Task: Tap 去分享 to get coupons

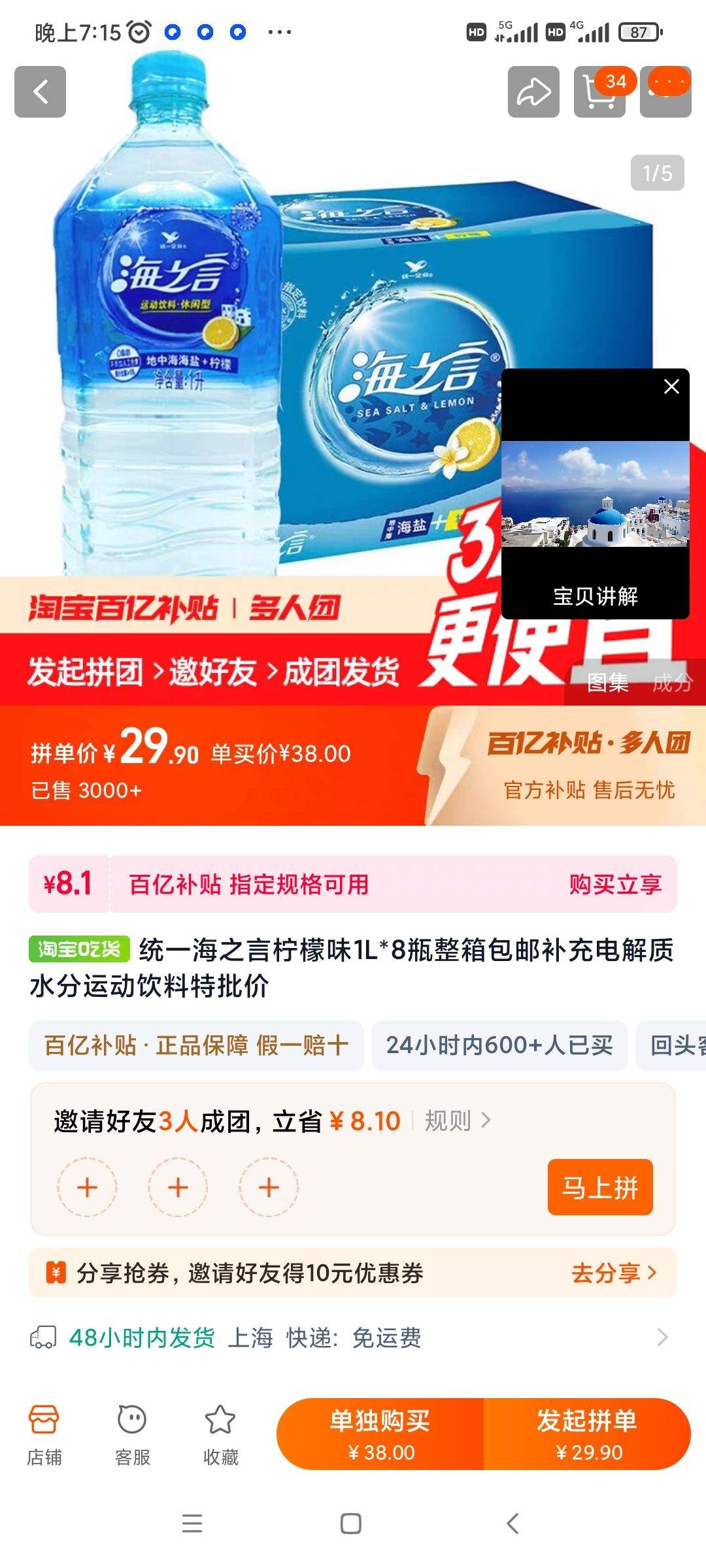Action: (613, 1273)
